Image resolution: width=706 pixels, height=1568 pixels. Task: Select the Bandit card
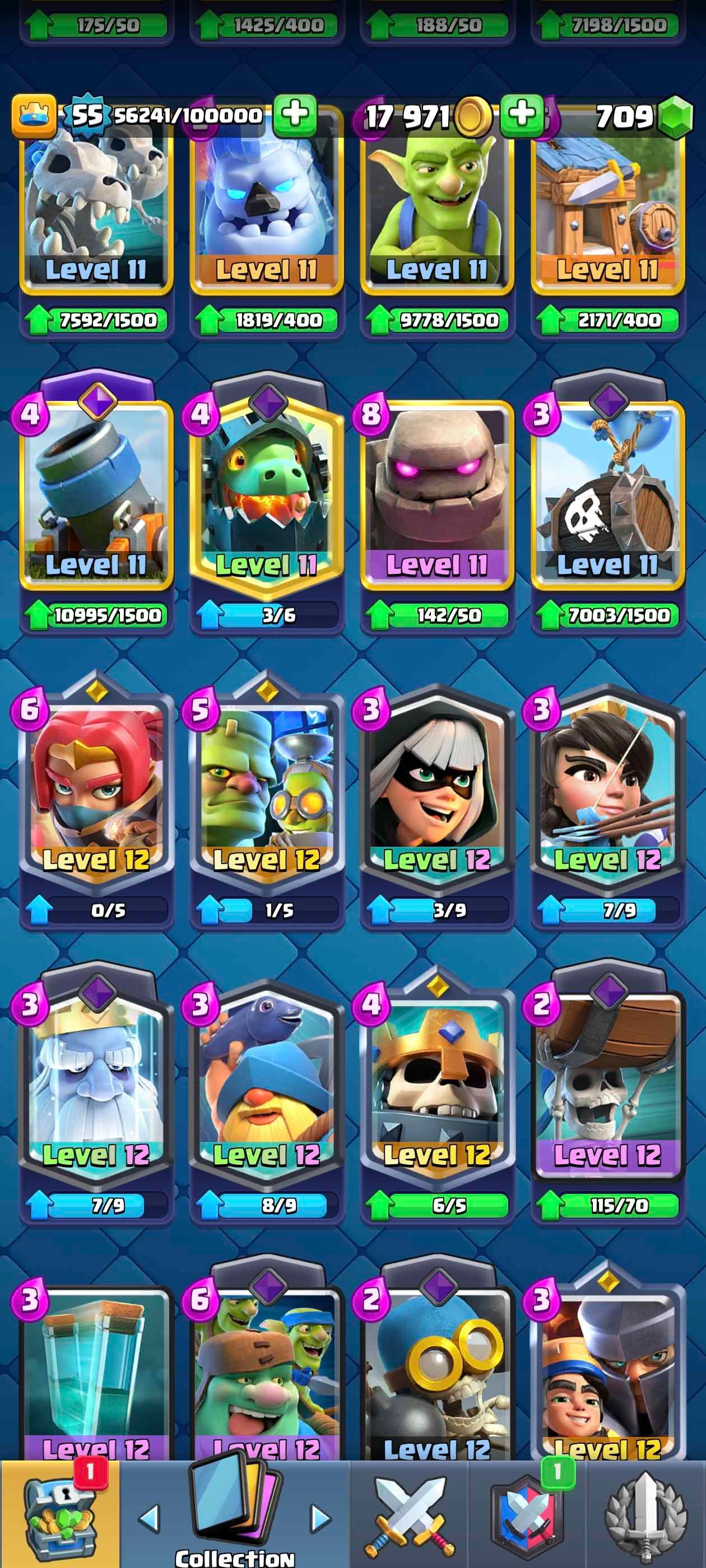pyautogui.click(x=436, y=785)
